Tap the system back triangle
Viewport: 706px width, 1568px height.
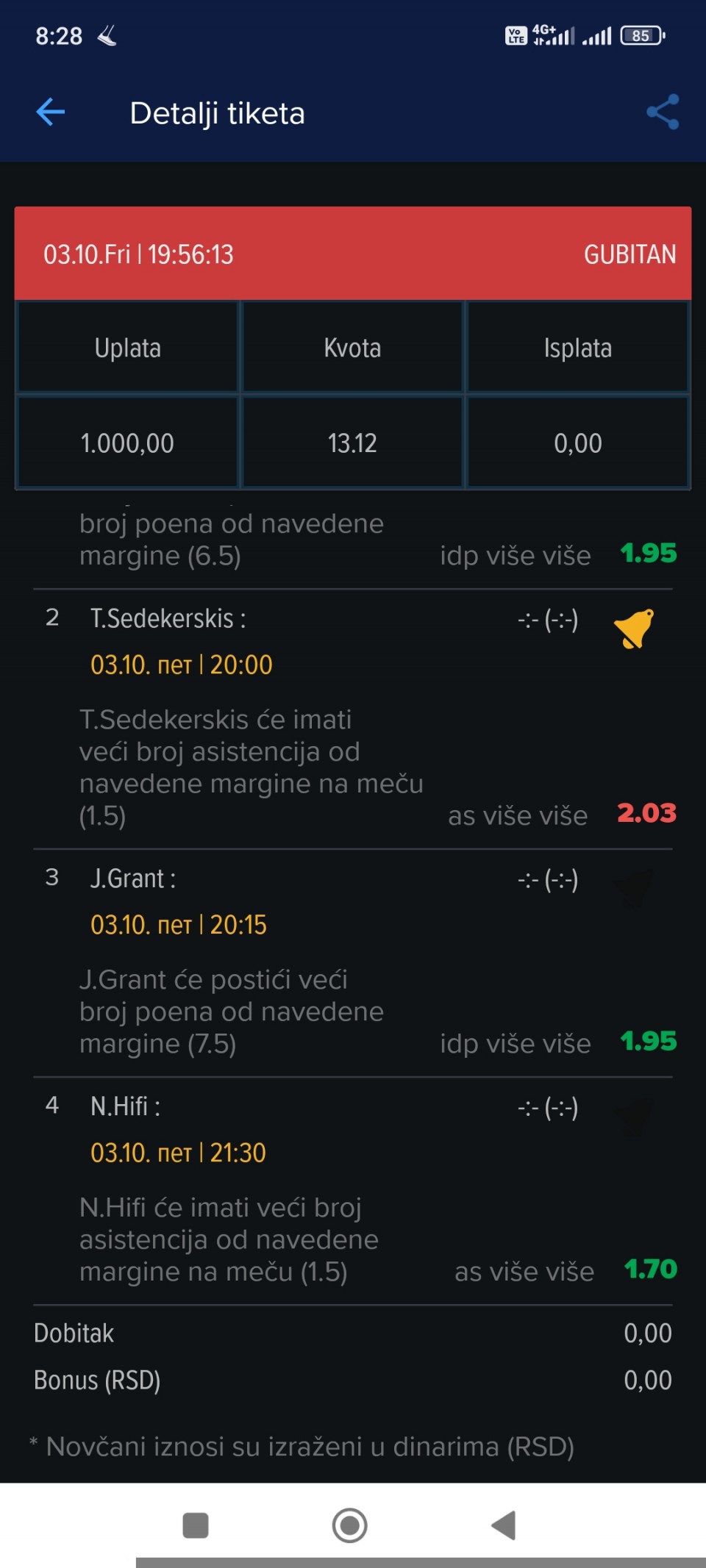click(x=504, y=1525)
